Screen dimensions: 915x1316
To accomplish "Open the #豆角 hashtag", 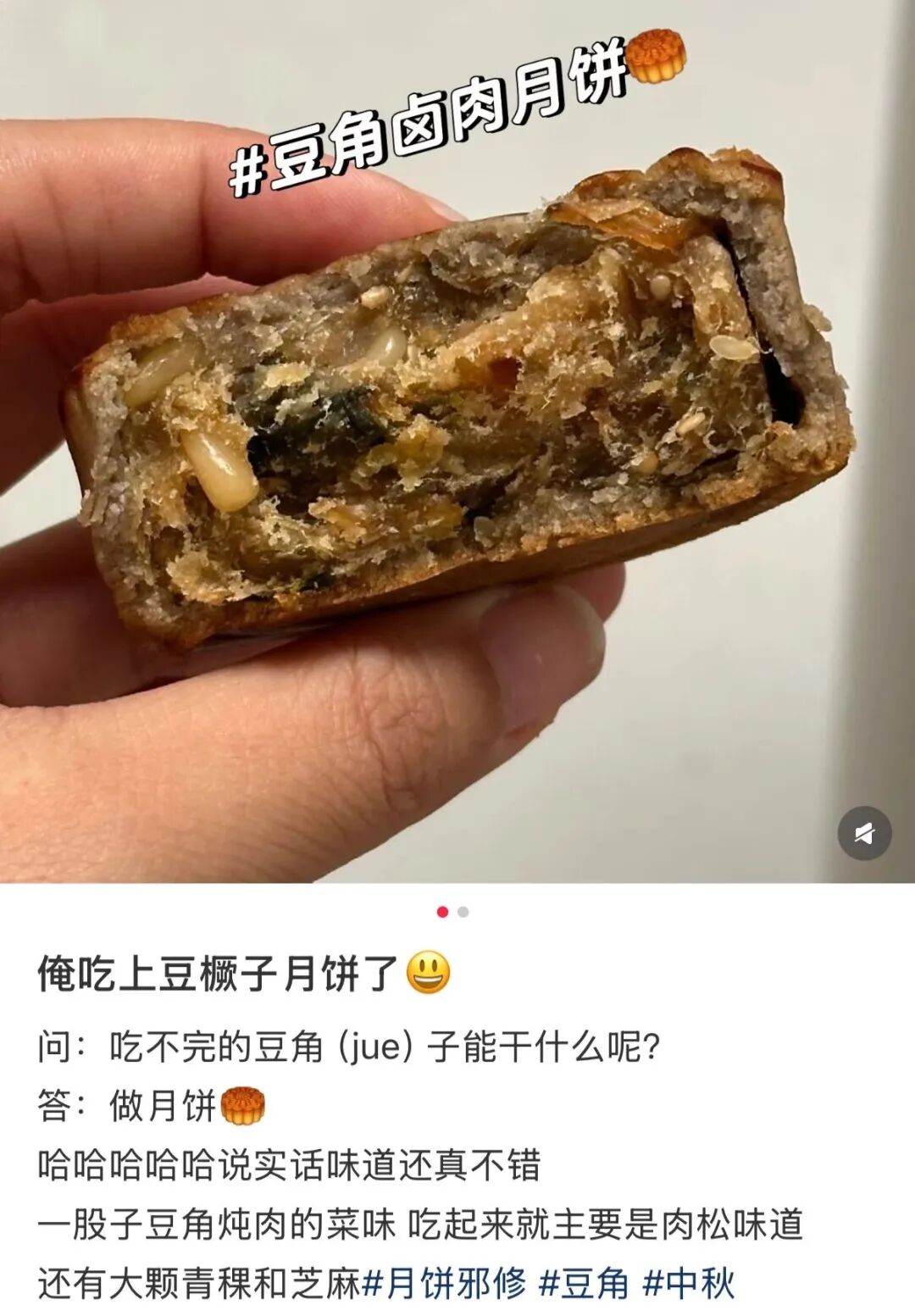I will [x=584, y=1284].
